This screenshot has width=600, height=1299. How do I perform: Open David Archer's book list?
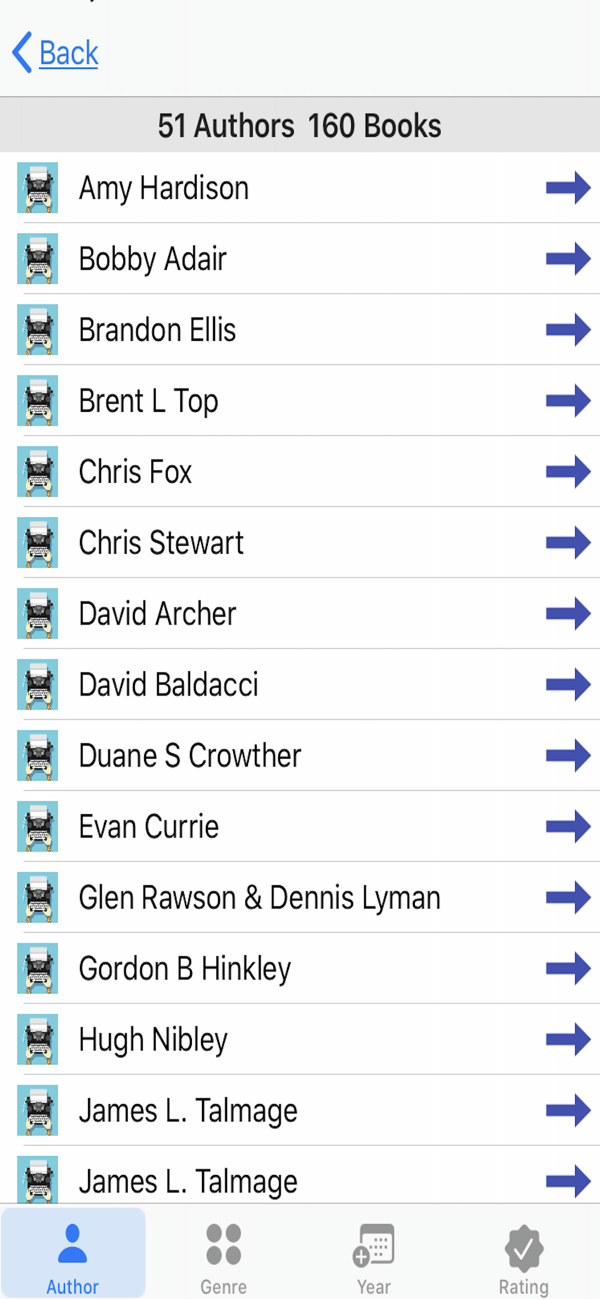[x=300, y=614]
